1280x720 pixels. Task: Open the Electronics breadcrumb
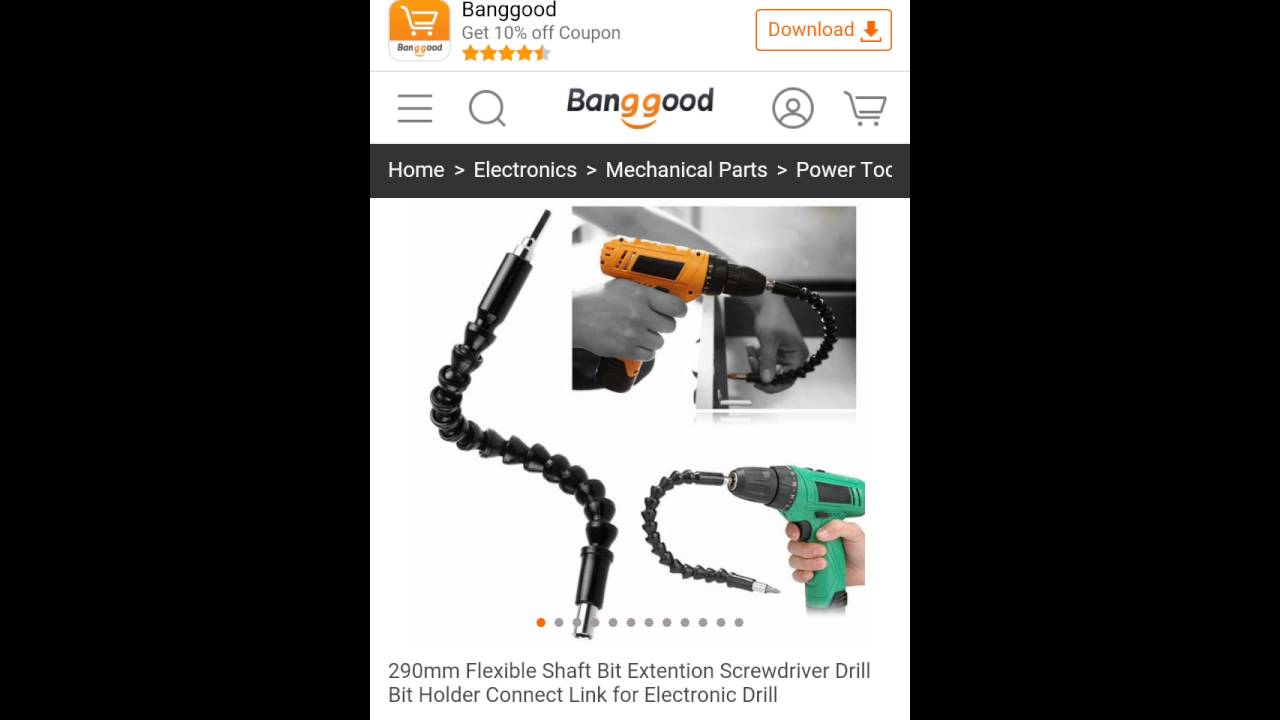point(525,170)
